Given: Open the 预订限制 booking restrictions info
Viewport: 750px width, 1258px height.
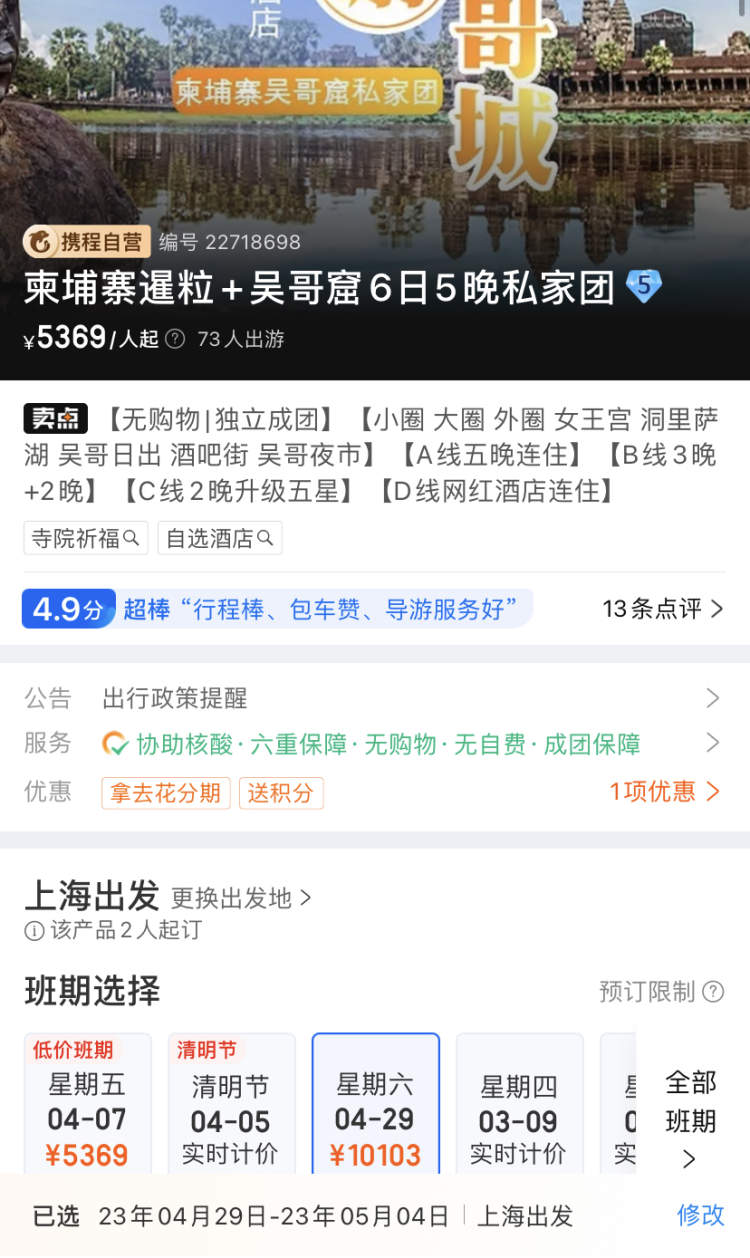Looking at the screenshot, I should tap(661, 991).
